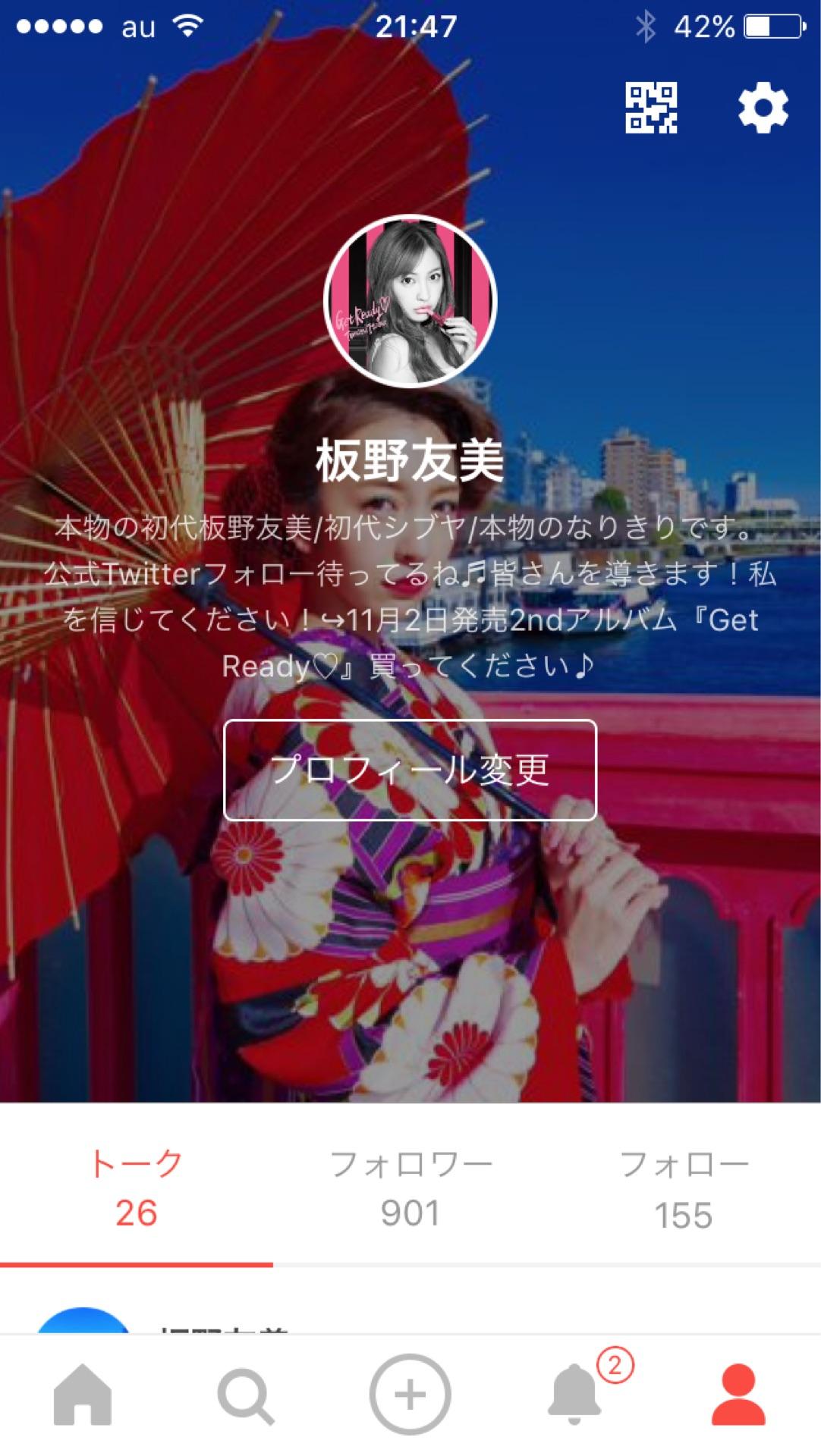Tap the Bluetooth icon in status bar
This screenshot has height=1456, width=821.
[646, 24]
